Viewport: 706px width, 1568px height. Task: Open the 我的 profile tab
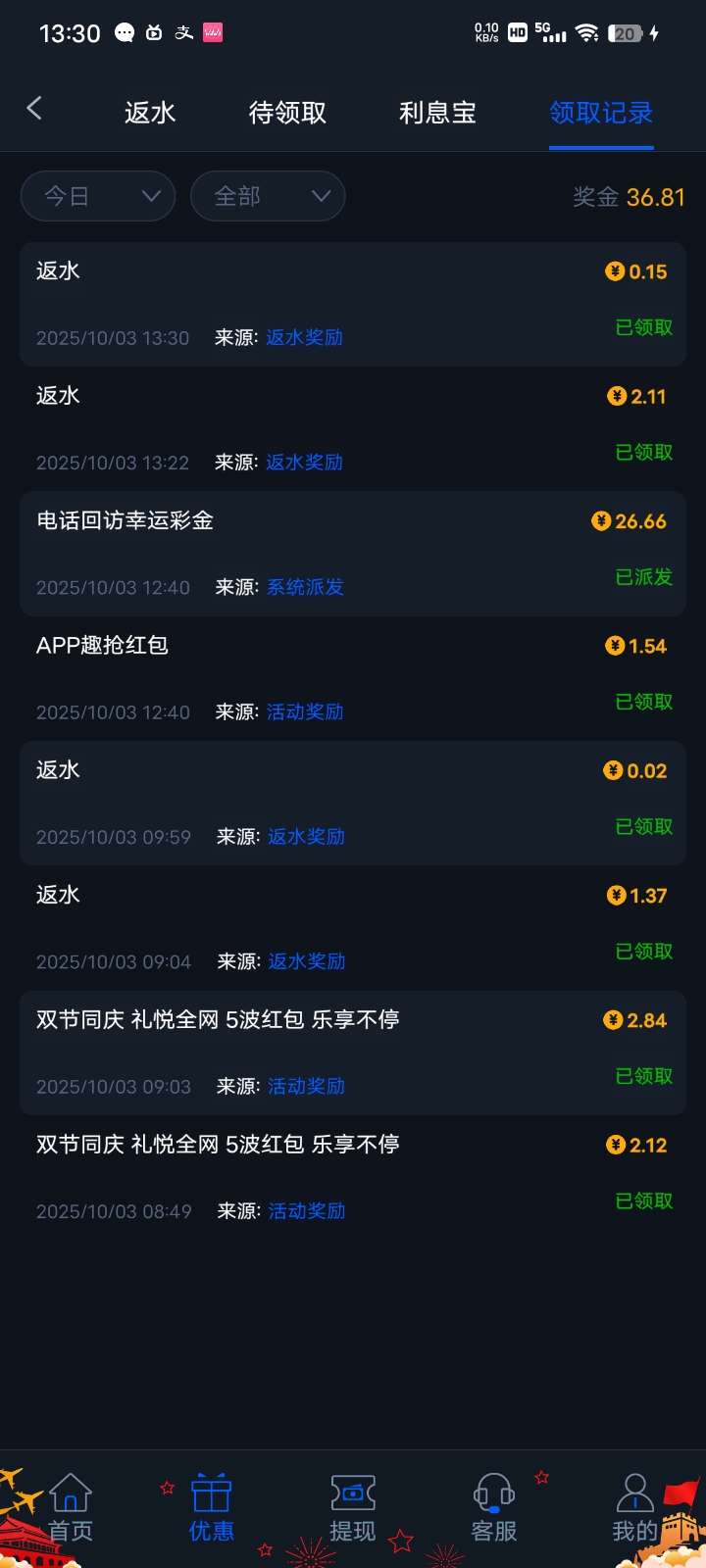(x=635, y=1507)
